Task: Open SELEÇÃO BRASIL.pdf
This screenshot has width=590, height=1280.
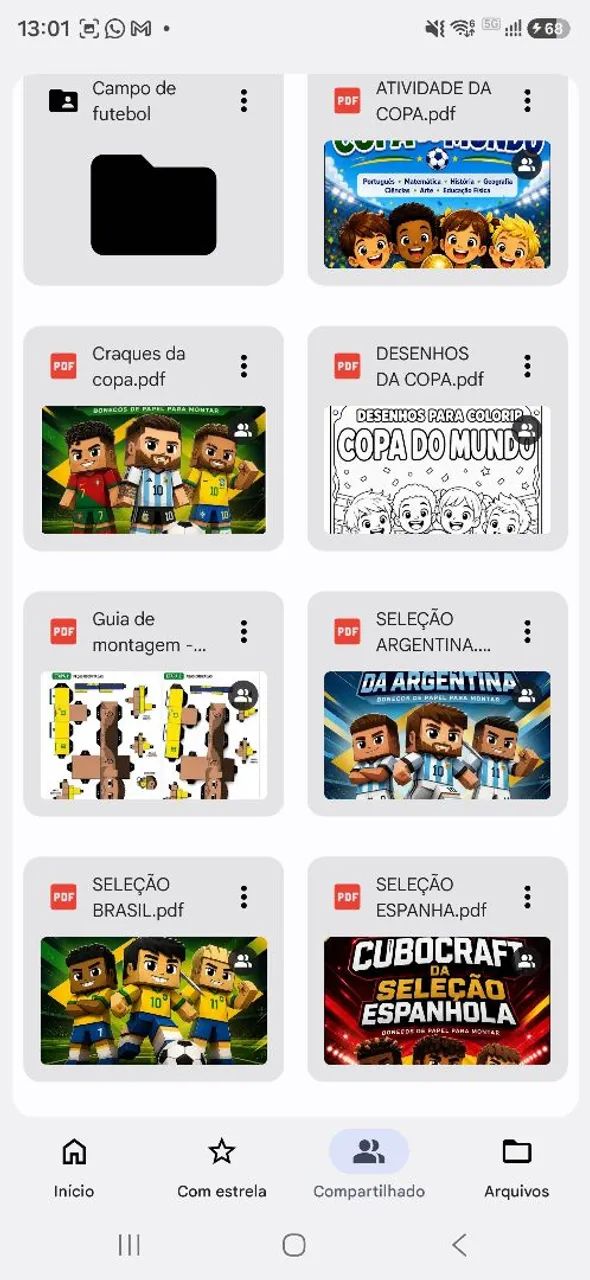Action: (153, 969)
